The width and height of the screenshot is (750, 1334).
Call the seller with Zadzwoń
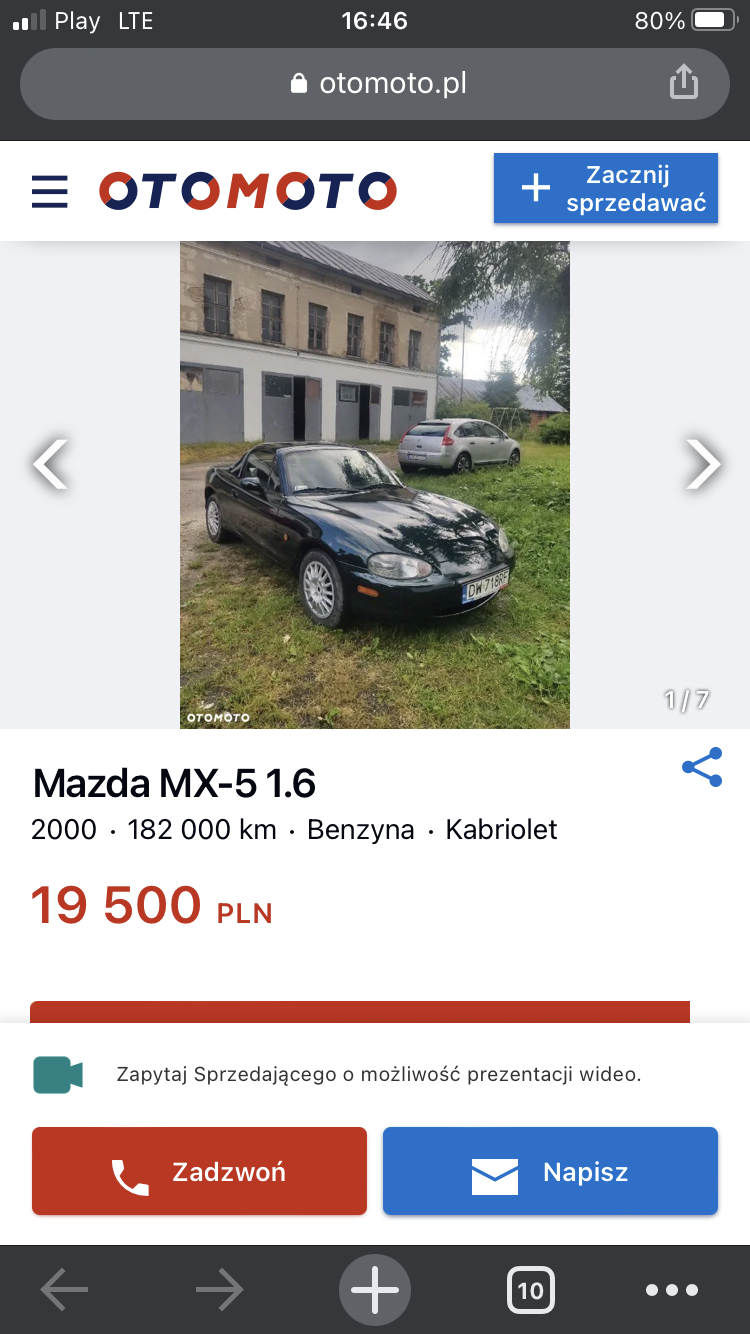tap(199, 1172)
